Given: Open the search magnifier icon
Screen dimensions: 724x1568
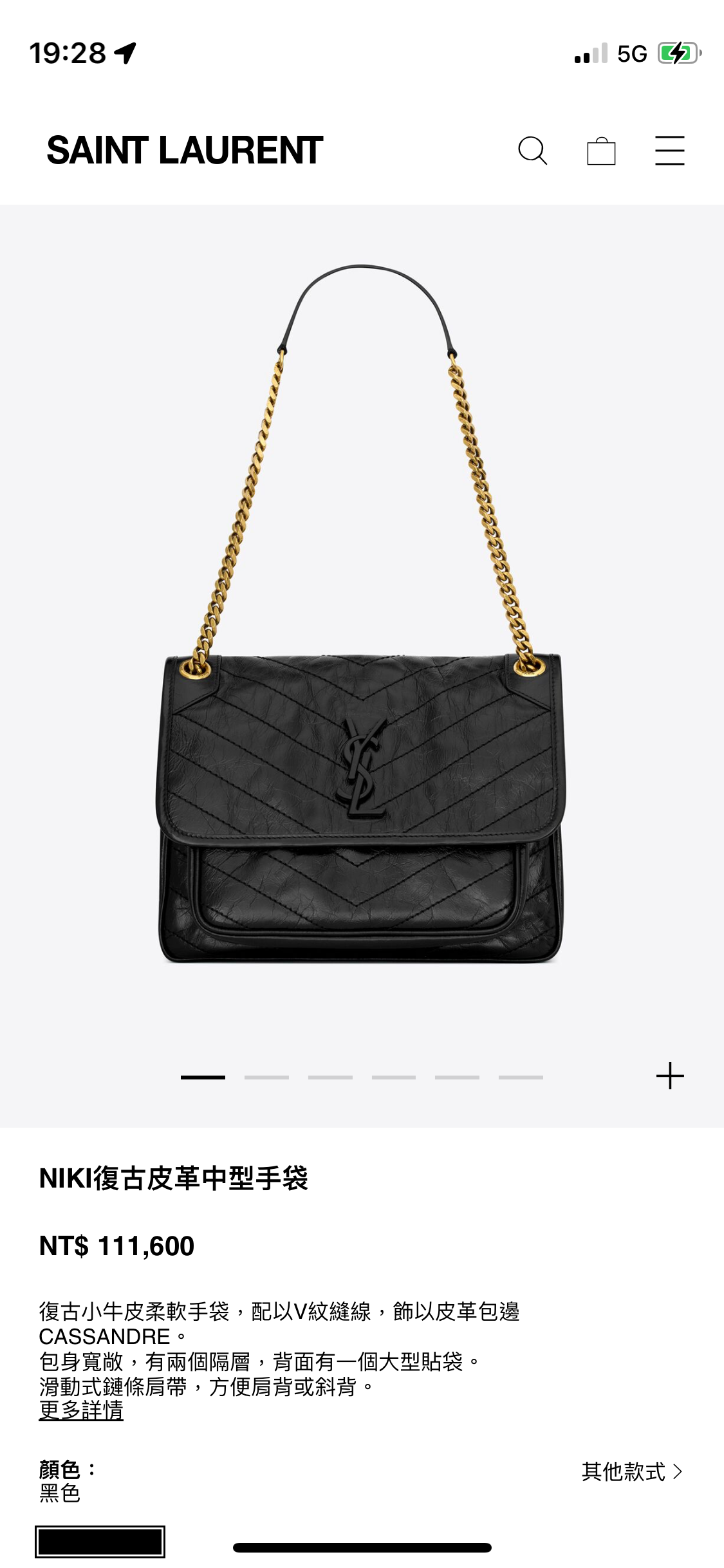Looking at the screenshot, I should click(x=532, y=151).
